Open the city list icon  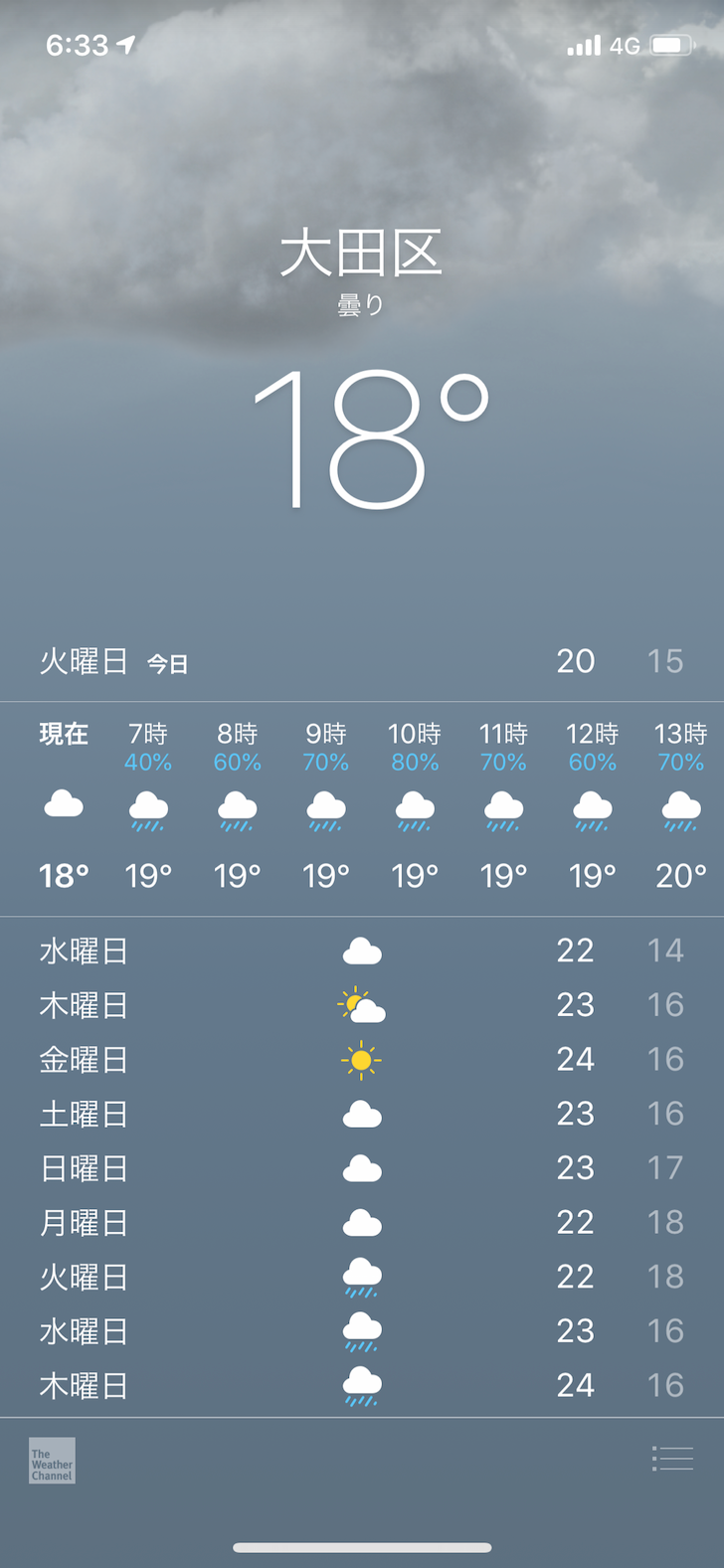(672, 1459)
